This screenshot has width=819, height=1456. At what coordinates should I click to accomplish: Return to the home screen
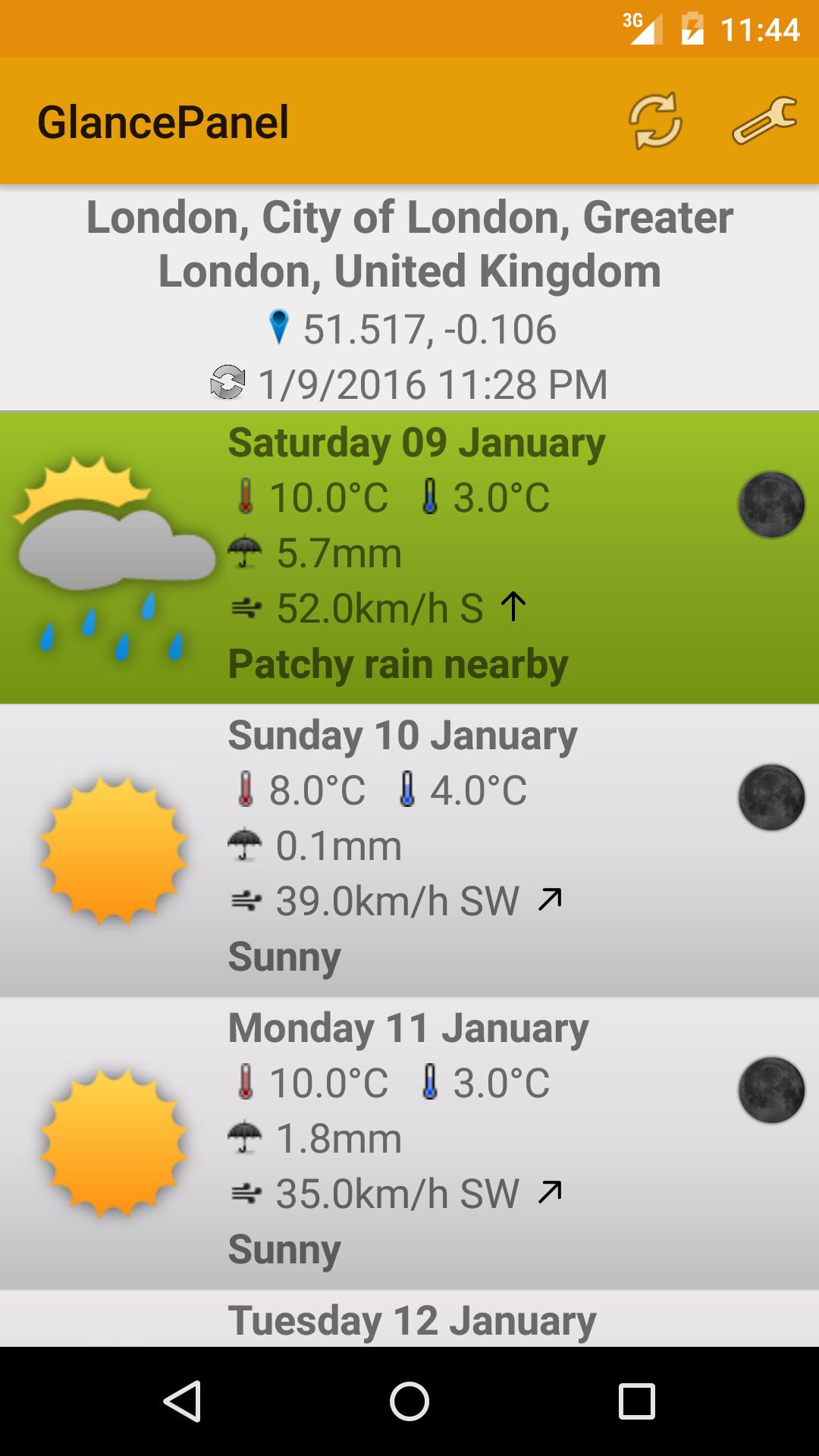pos(409,1401)
